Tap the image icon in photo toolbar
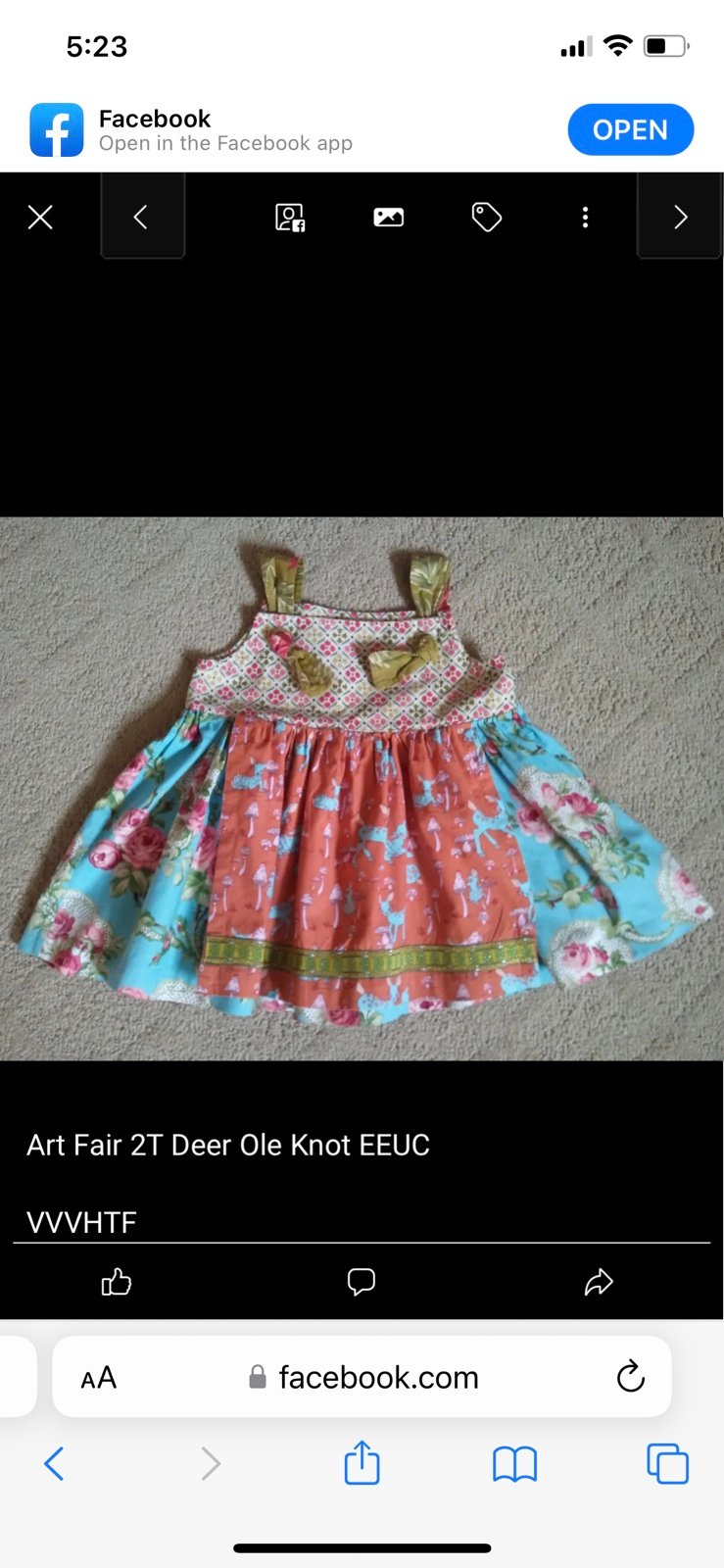The height and width of the screenshot is (1568, 724). 388,218
